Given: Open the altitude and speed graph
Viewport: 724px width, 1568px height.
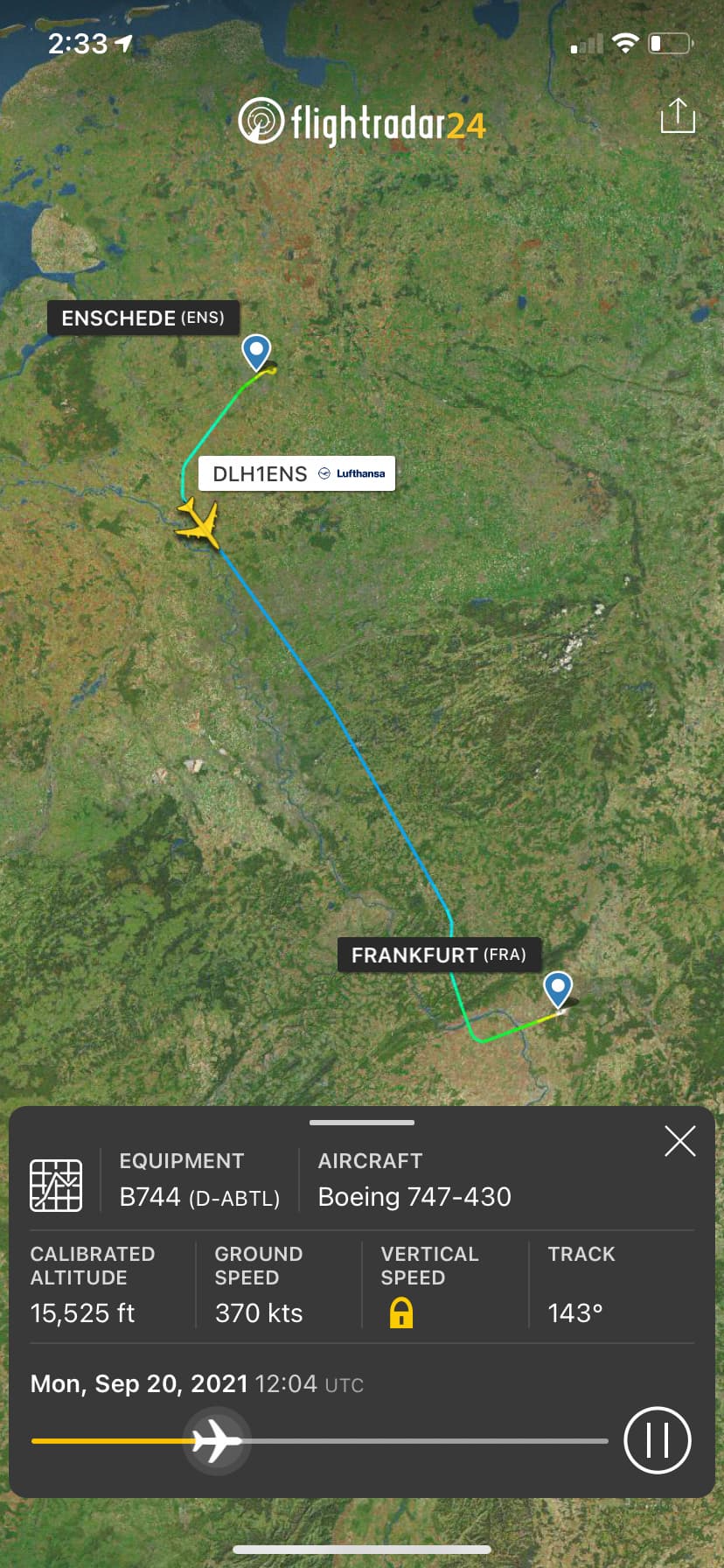Looking at the screenshot, I should coord(56,1186).
